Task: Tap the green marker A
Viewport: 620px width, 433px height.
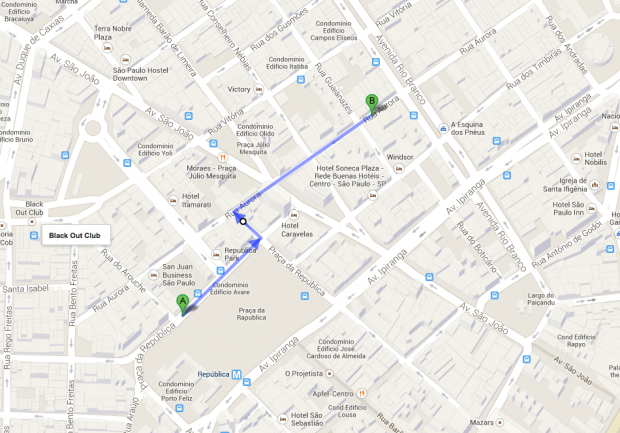Action: [x=182, y=301]
